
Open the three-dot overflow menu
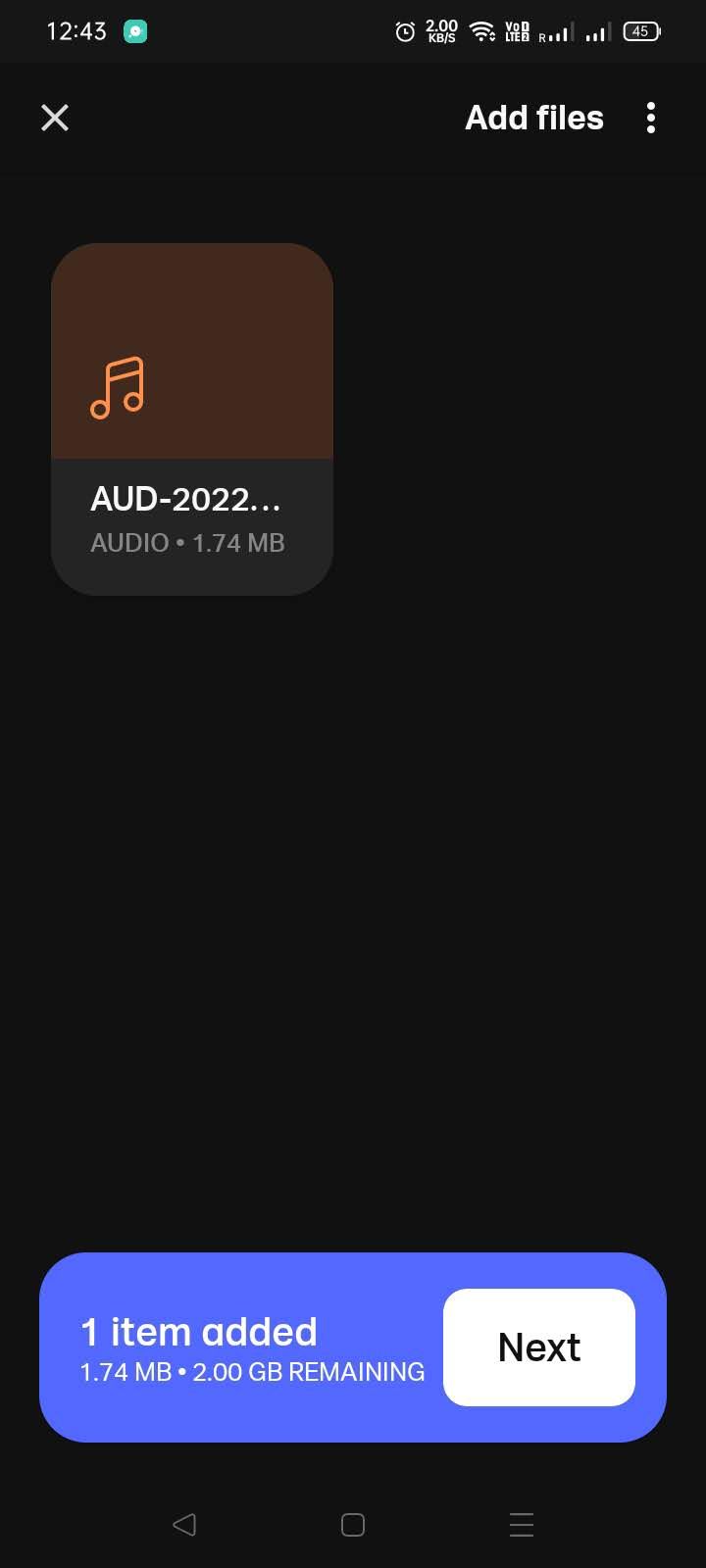click(x=651, y=118)
